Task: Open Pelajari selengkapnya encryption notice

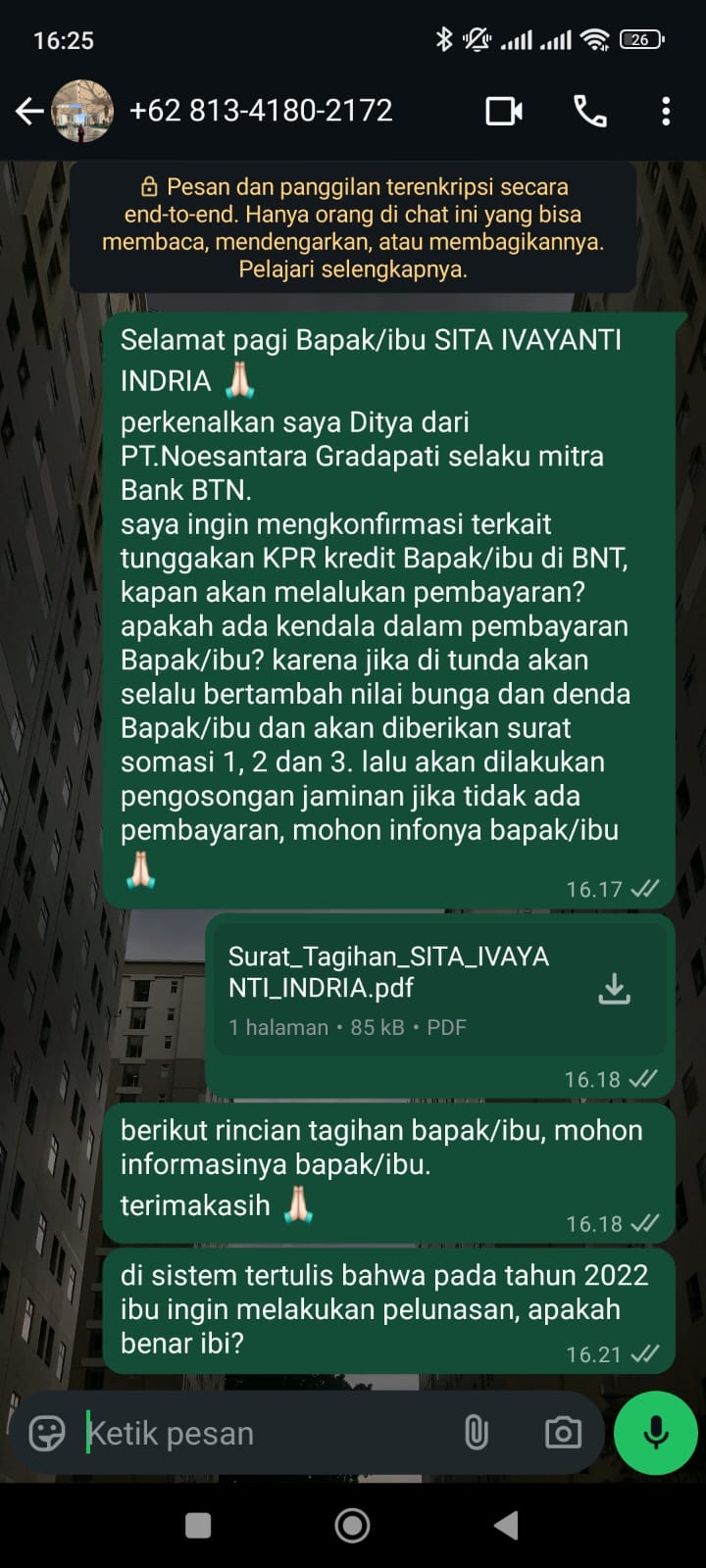Action: tap(353, 269)
